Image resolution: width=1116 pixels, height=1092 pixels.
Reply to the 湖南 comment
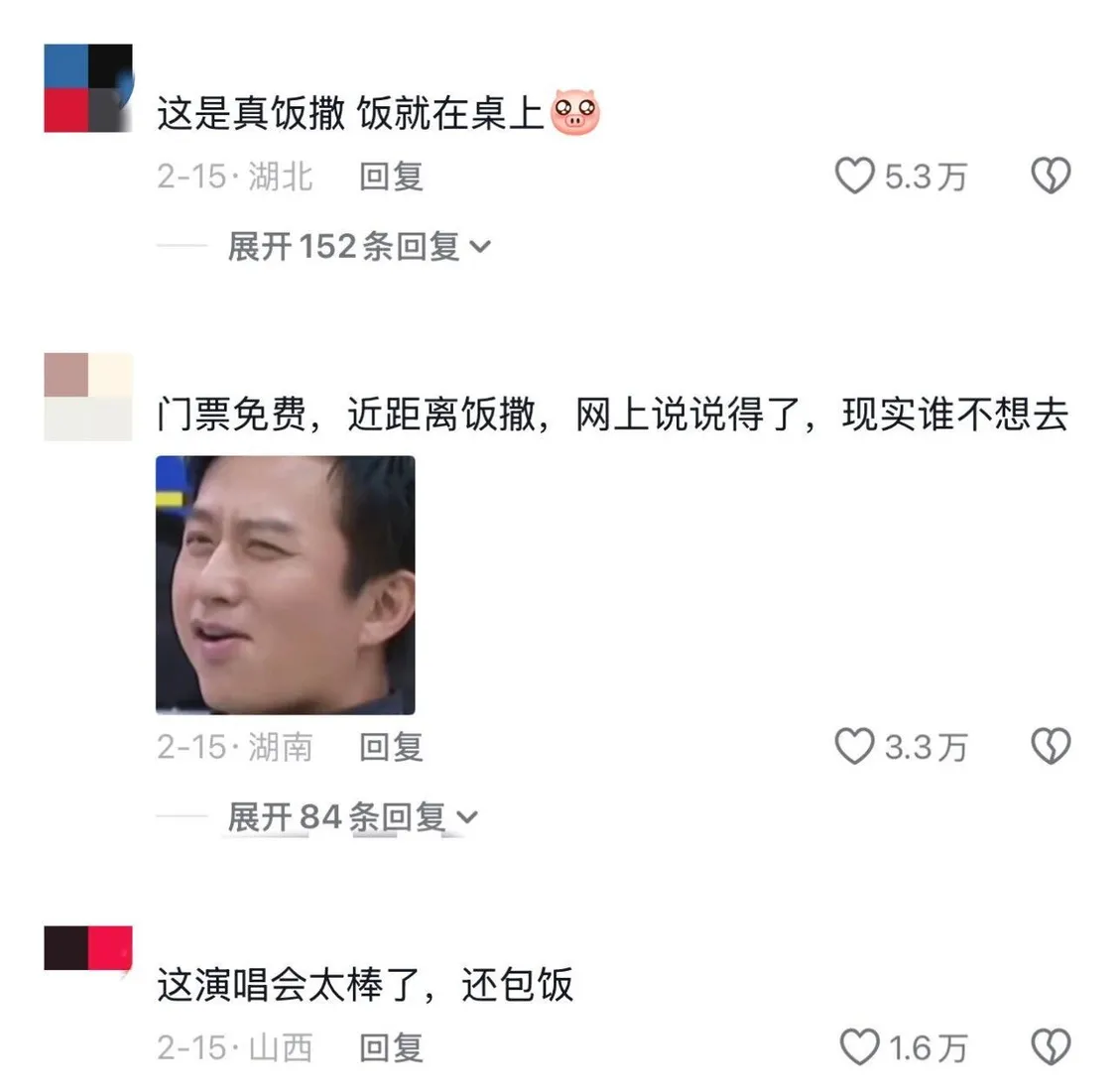(391, 747)
